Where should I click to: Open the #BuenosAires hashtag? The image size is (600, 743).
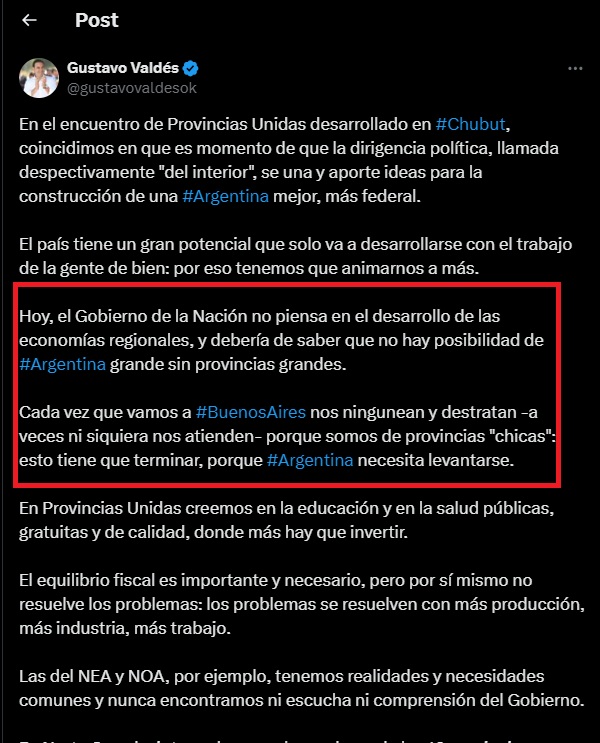[251, 412]
